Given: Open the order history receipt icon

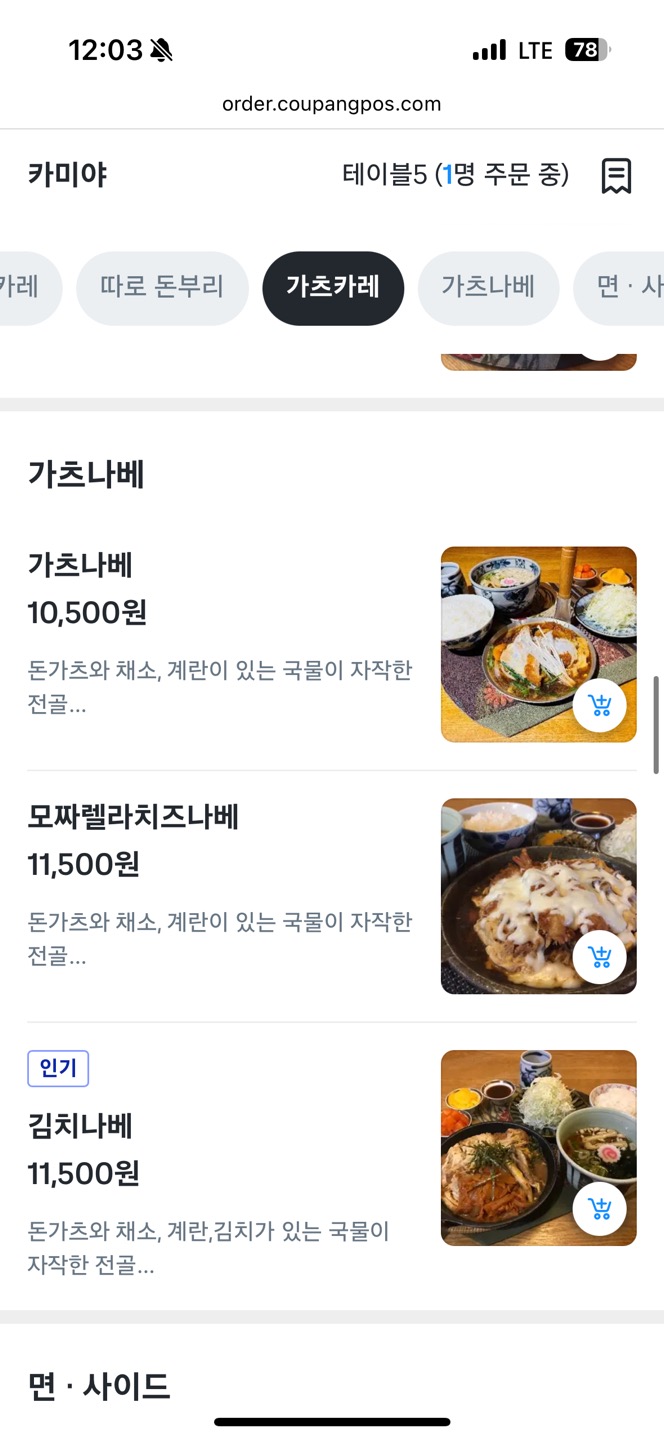Looking at the screenshot, I should tap(616, 176).
